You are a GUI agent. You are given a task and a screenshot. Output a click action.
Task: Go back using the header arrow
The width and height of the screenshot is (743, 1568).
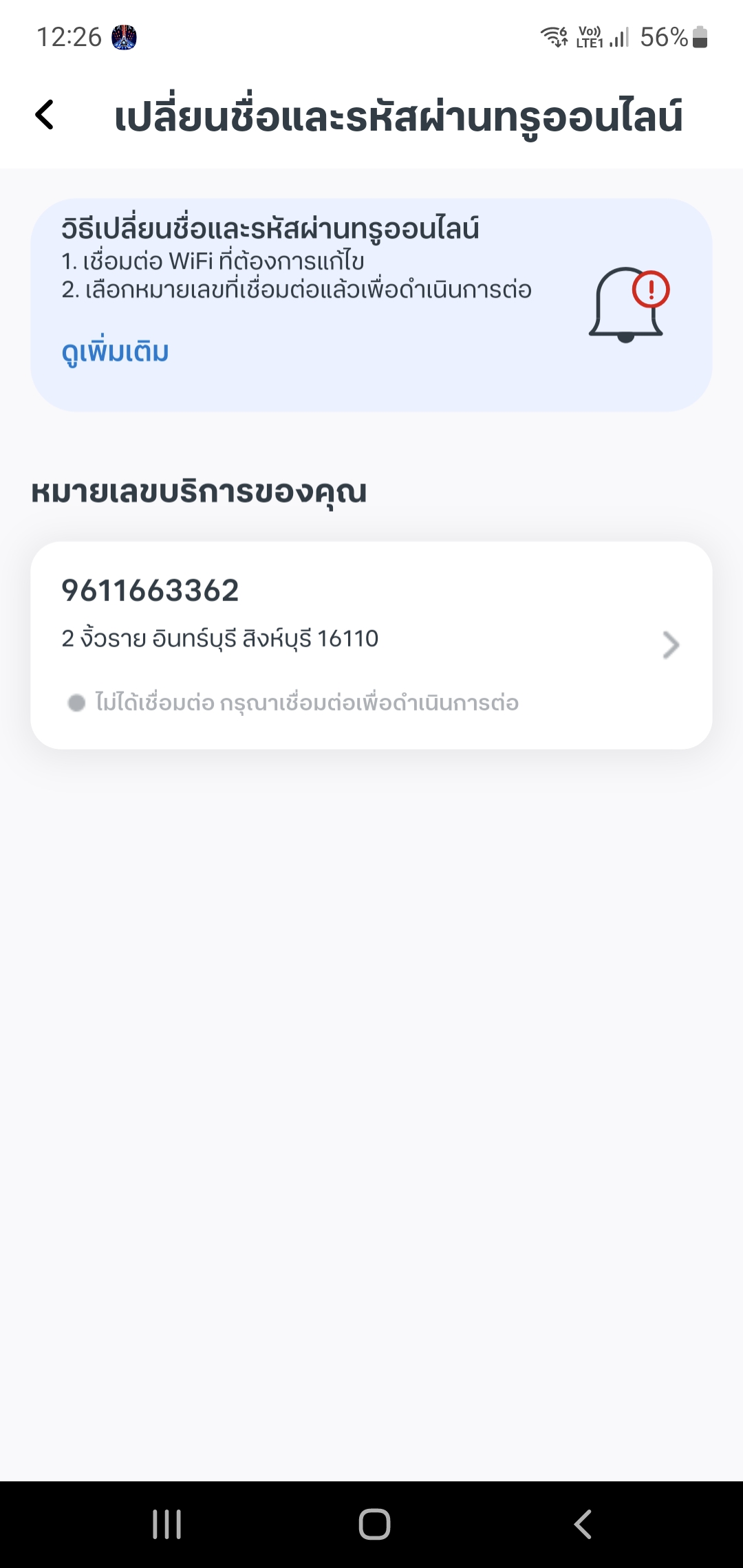pos(45,115)
